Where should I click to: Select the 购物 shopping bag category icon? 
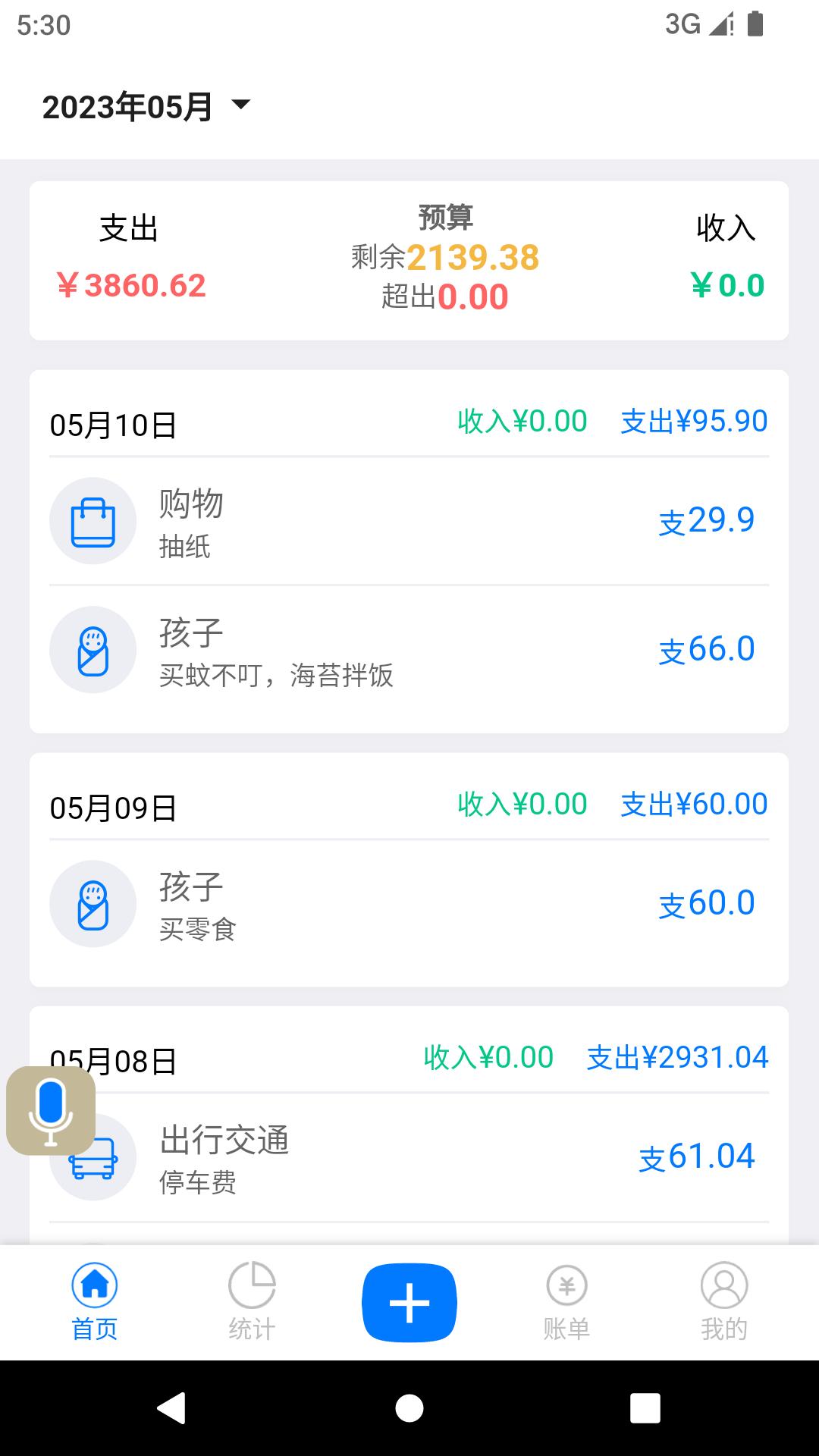[93, 521]
